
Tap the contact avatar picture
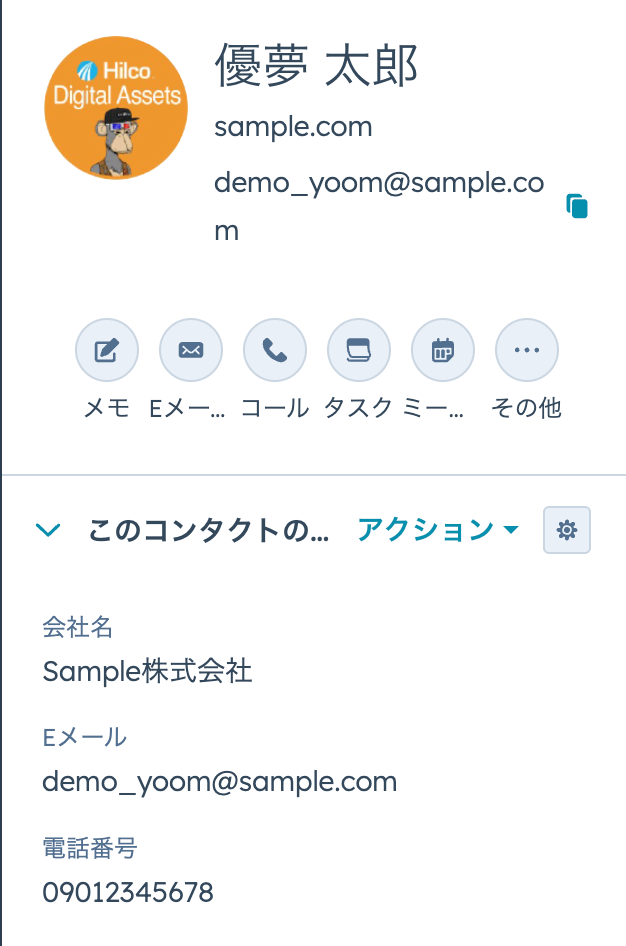(x=116, y=108)
